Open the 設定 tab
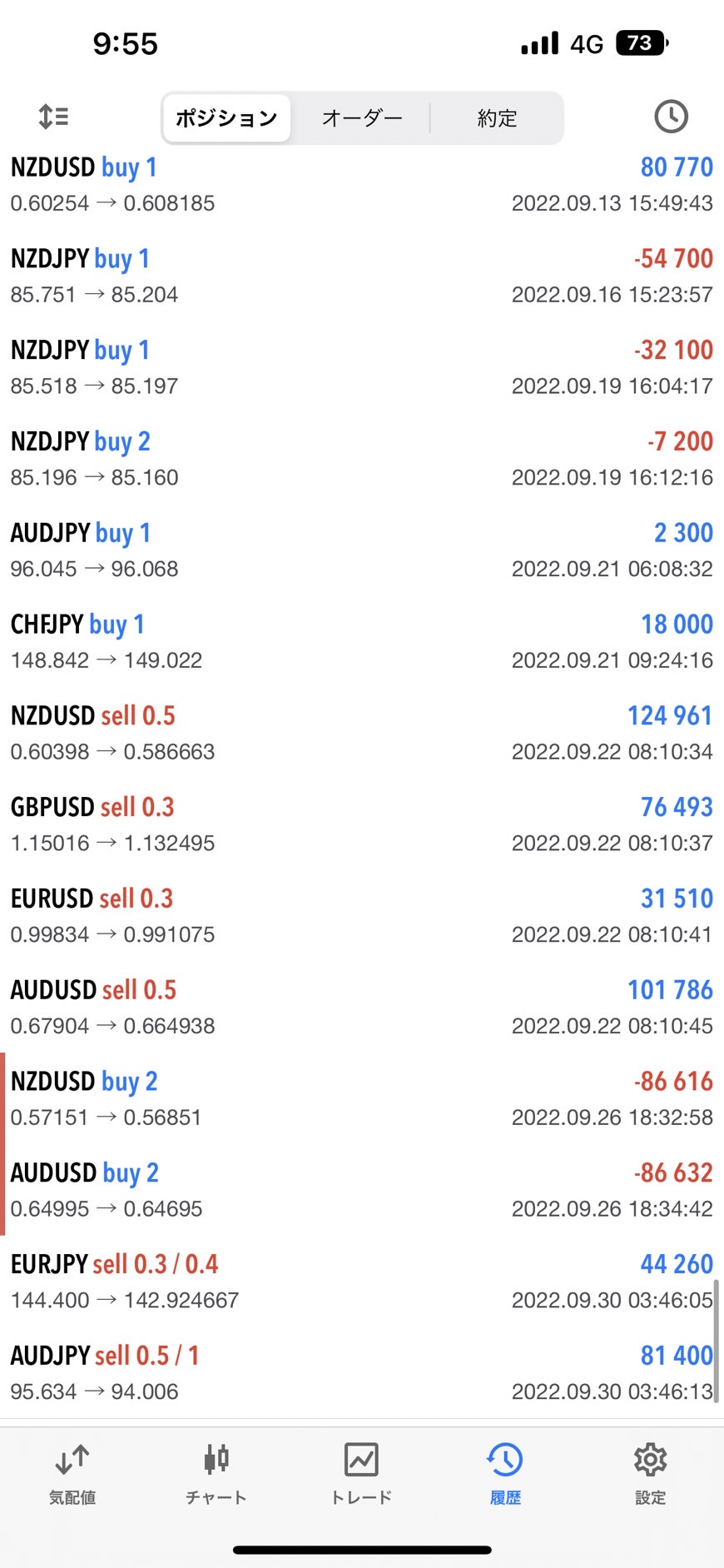 click(650, 1475)
